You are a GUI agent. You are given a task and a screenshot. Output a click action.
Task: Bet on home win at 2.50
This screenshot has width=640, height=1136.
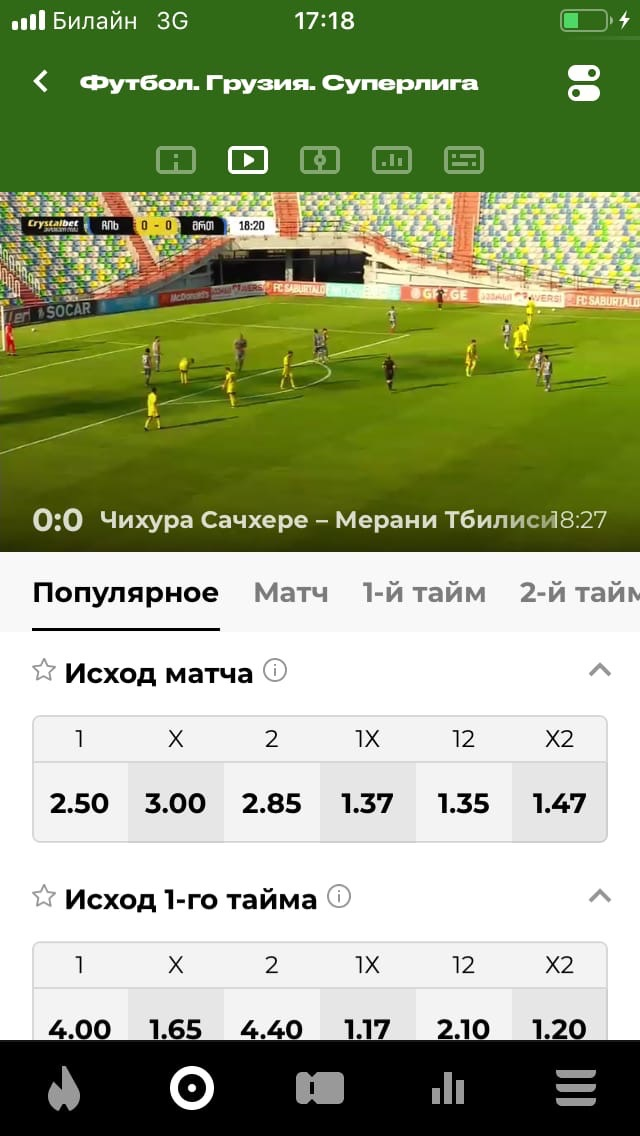[x=80, y=803]
